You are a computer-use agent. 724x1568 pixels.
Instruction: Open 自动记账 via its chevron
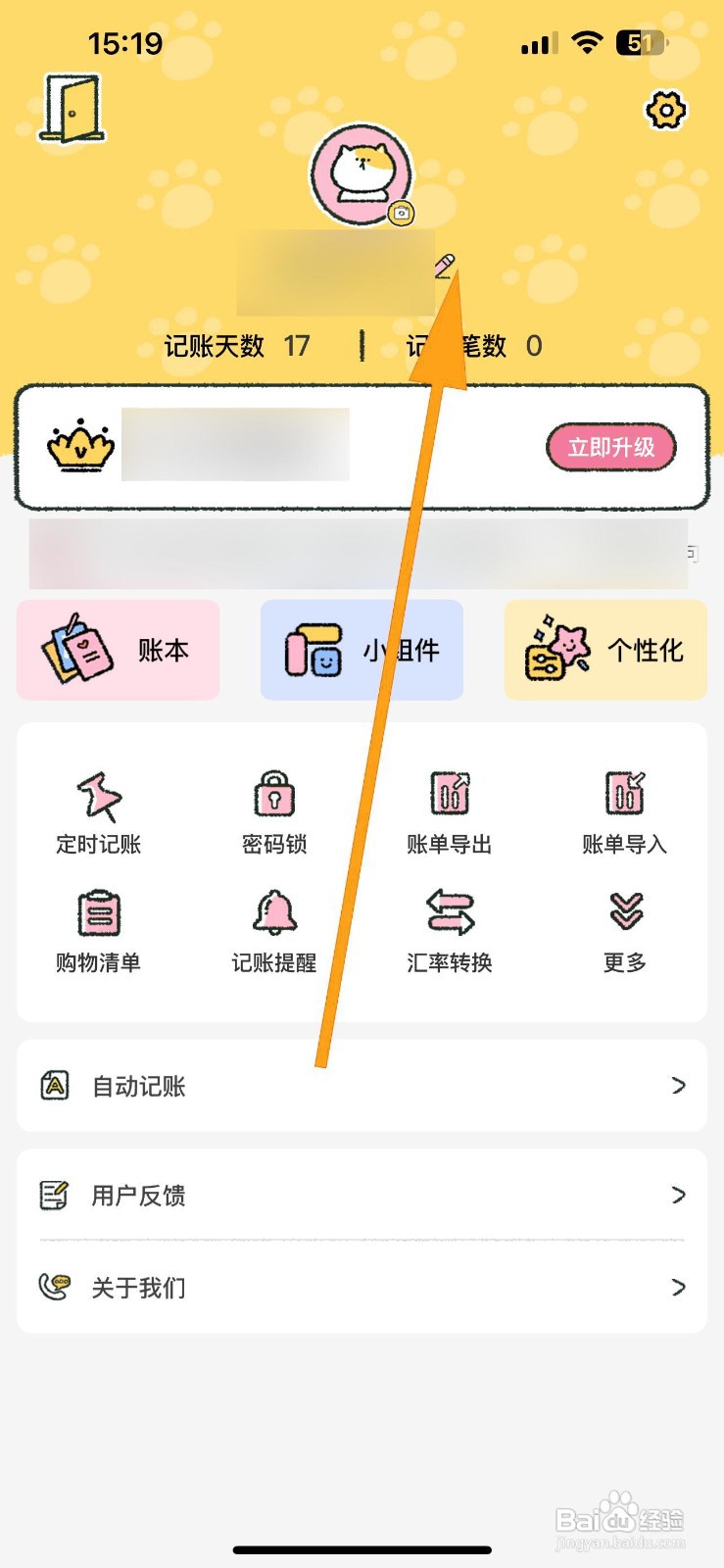678,1085
